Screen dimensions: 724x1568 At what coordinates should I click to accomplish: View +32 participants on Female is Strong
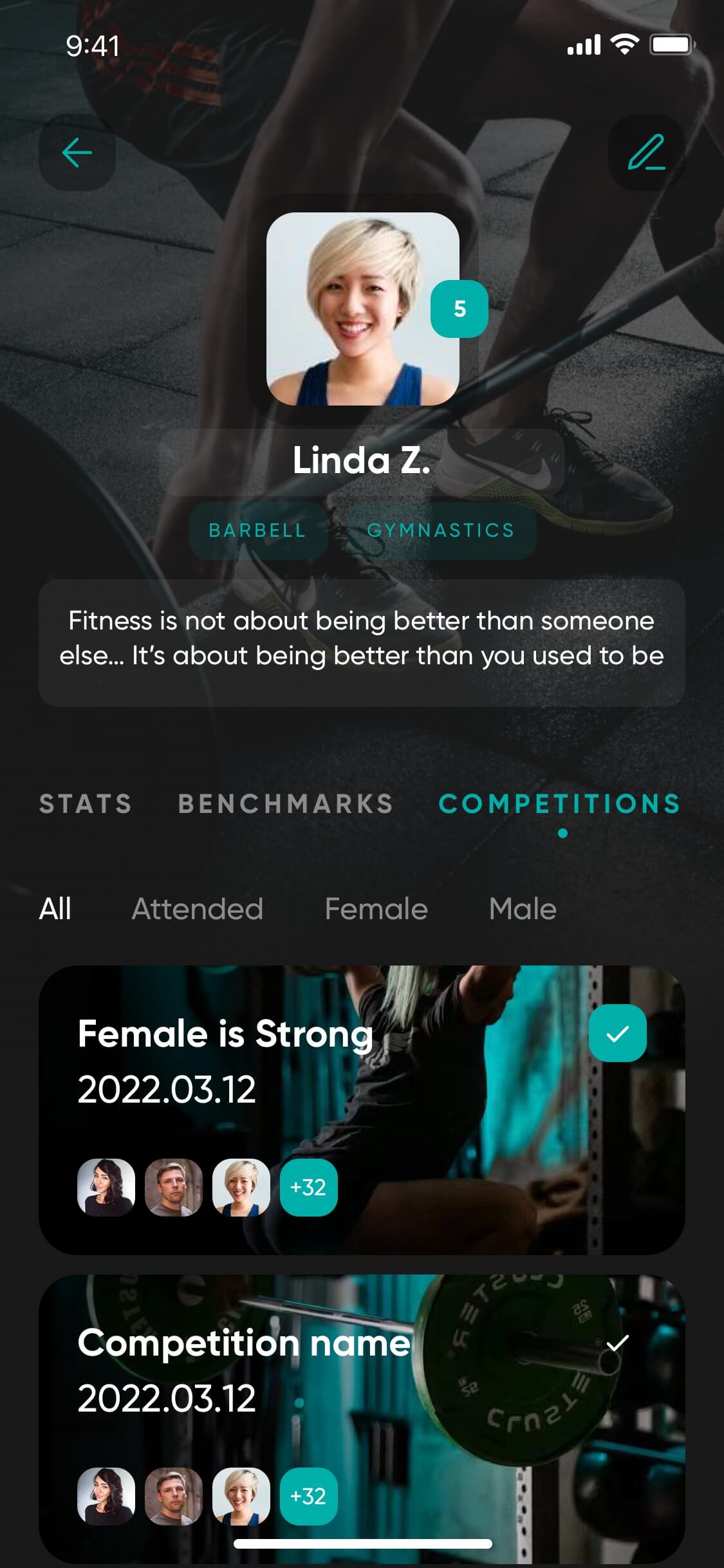[x=308, y=1188]
